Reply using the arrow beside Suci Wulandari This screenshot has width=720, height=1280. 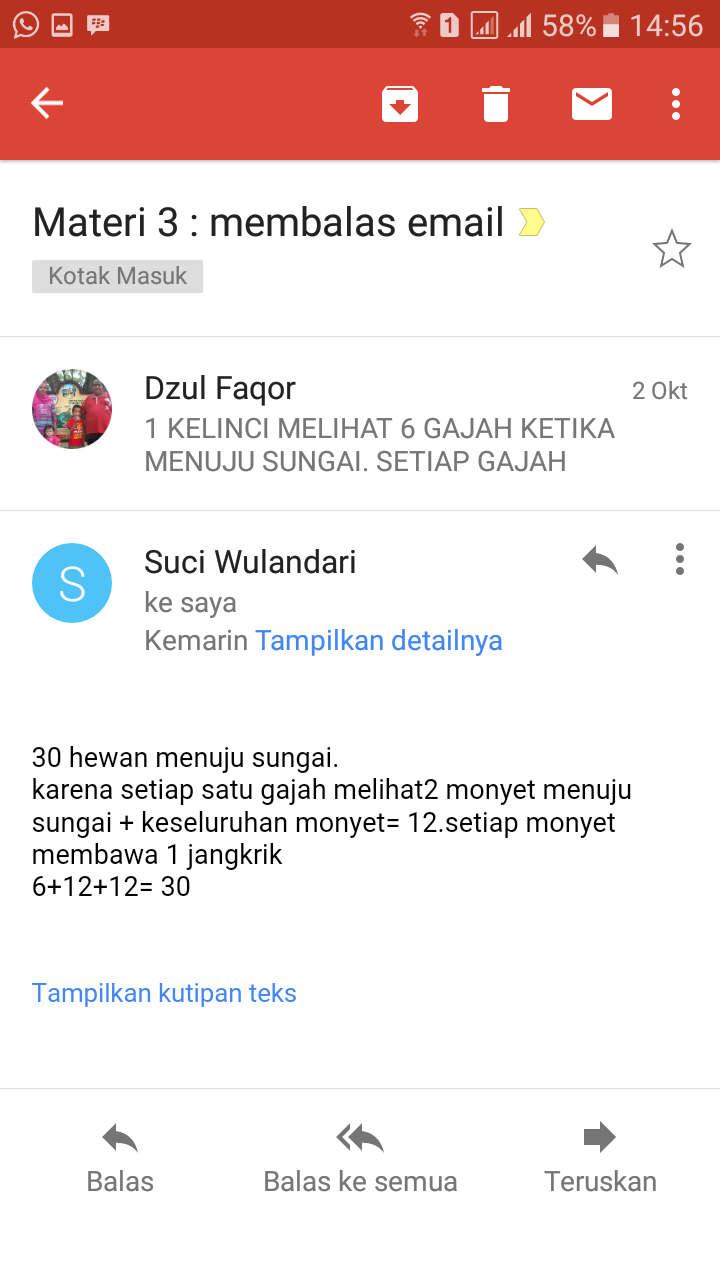point(600,560)
